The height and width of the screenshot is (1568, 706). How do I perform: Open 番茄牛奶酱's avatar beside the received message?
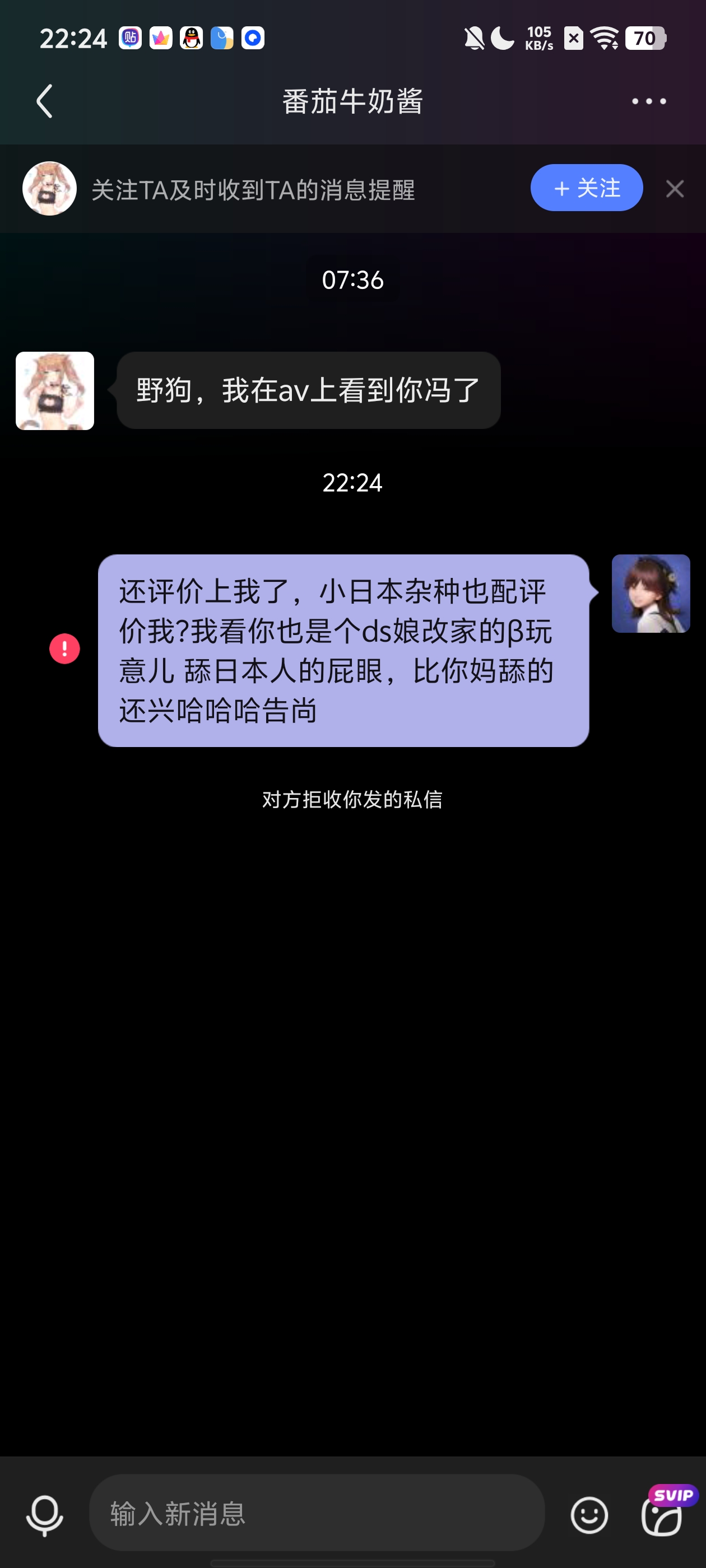coord(55,391)
